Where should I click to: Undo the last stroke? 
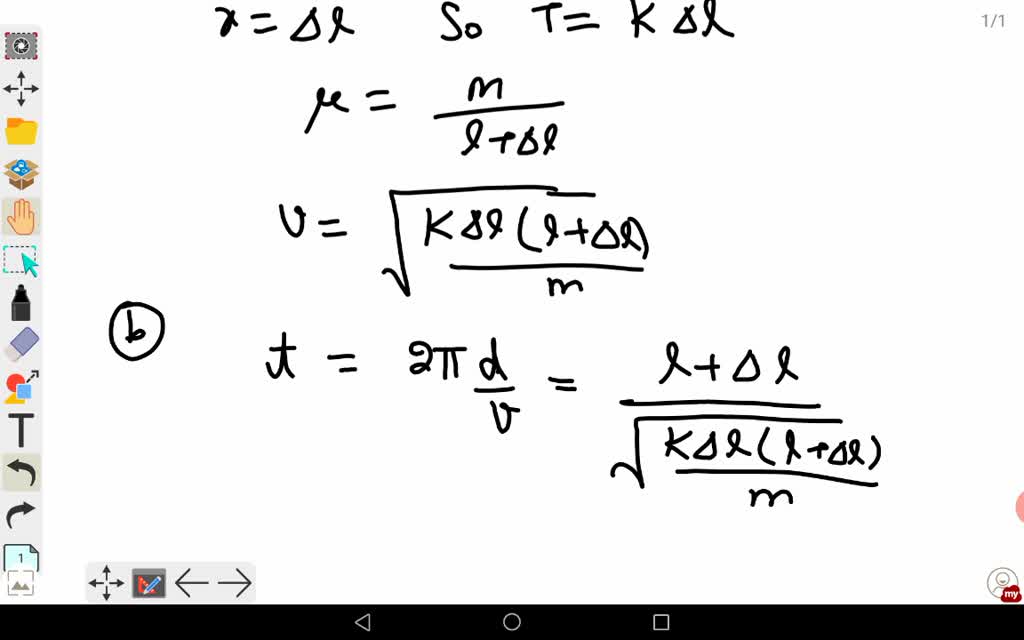[21, 471]
